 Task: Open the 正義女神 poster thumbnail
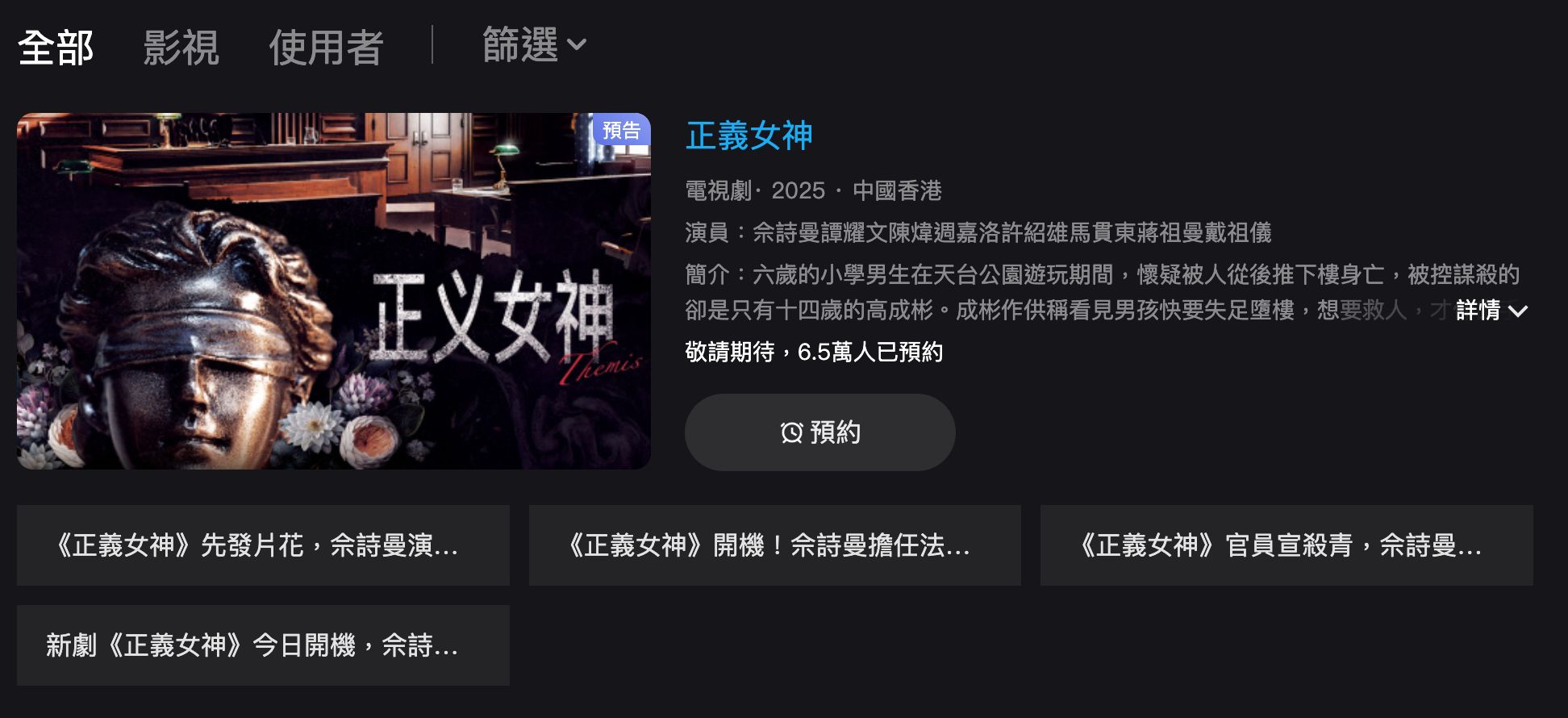pyautogui.click(x=333, y=291)
